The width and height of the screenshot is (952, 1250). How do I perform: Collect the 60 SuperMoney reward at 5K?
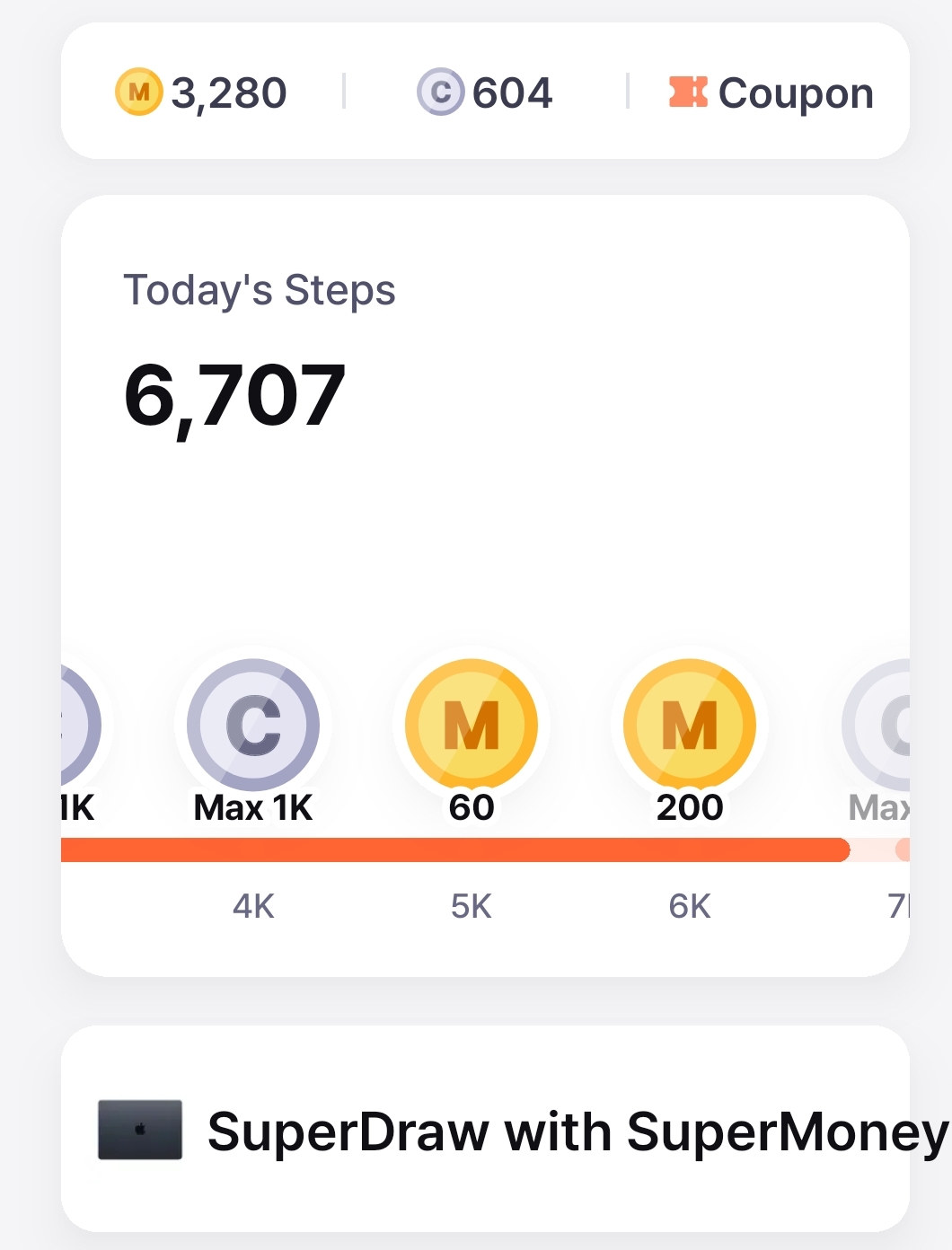(x=472, y=726)
